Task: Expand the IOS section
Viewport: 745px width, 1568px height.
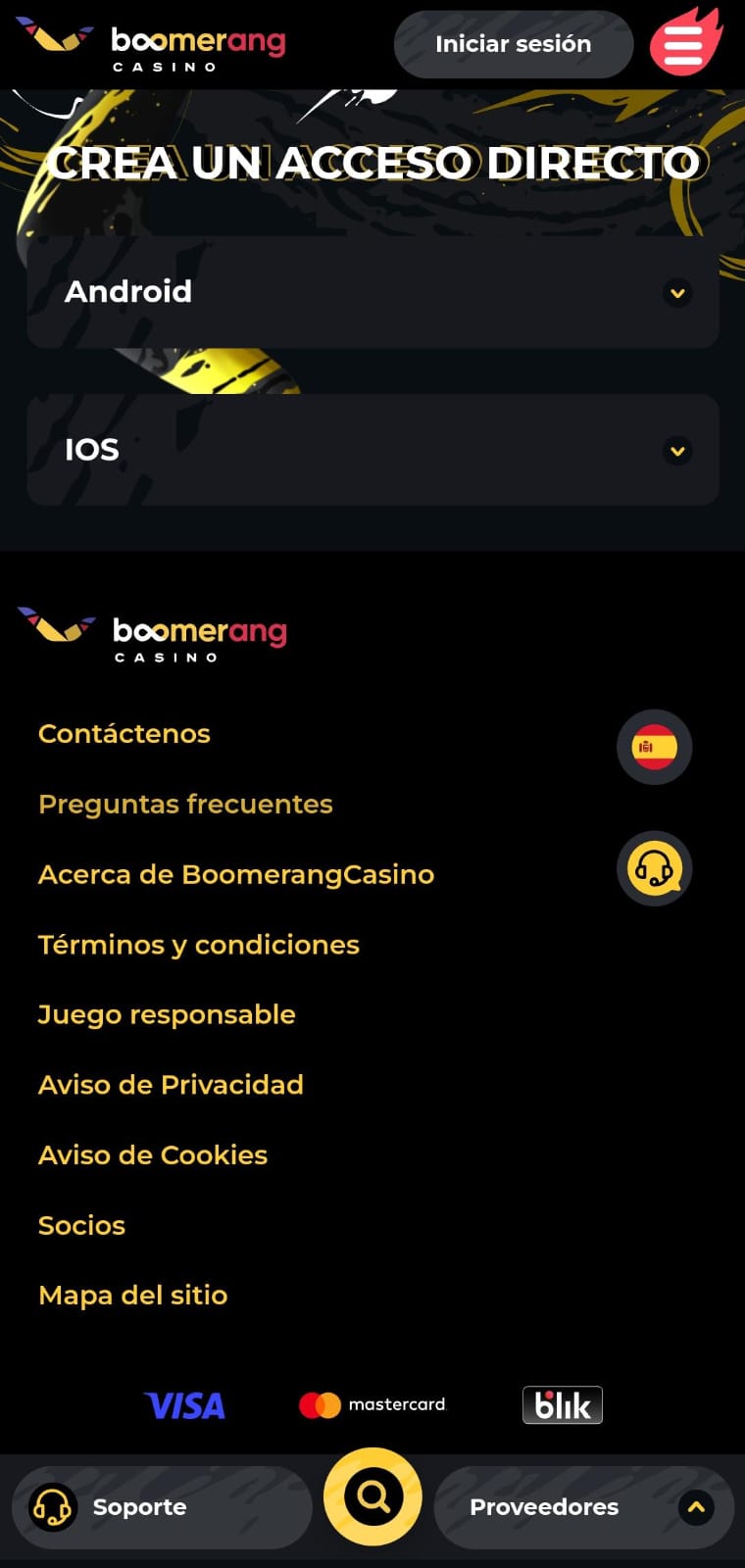Action: click(x=372, y=450)
